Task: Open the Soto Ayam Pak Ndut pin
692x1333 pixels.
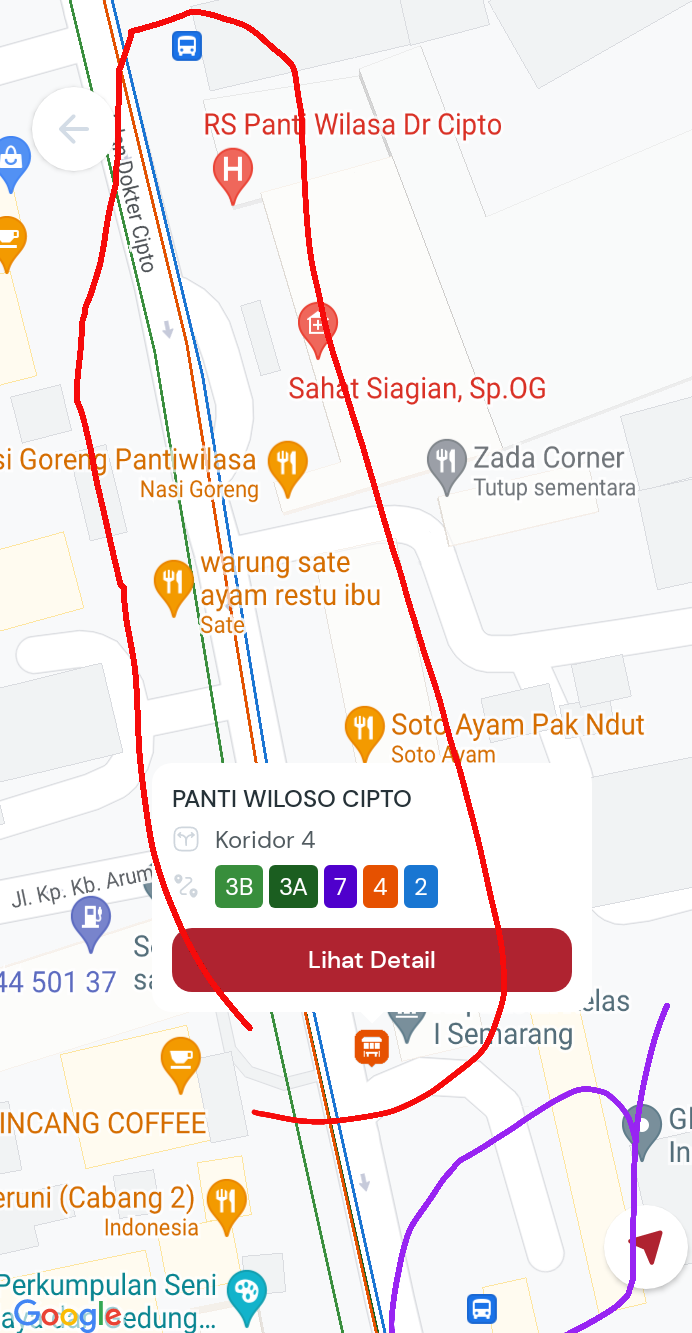Action: coord(364,730)
